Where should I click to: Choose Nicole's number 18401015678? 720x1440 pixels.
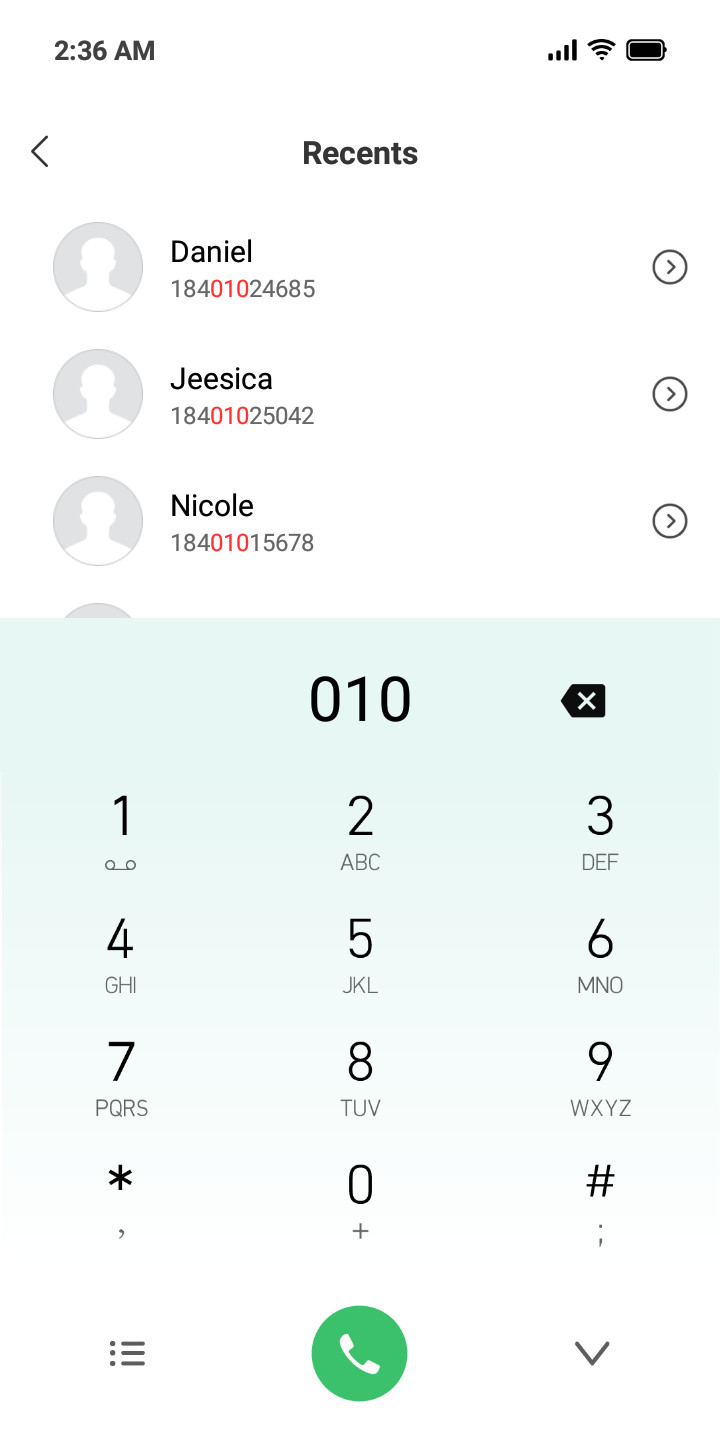242,543
